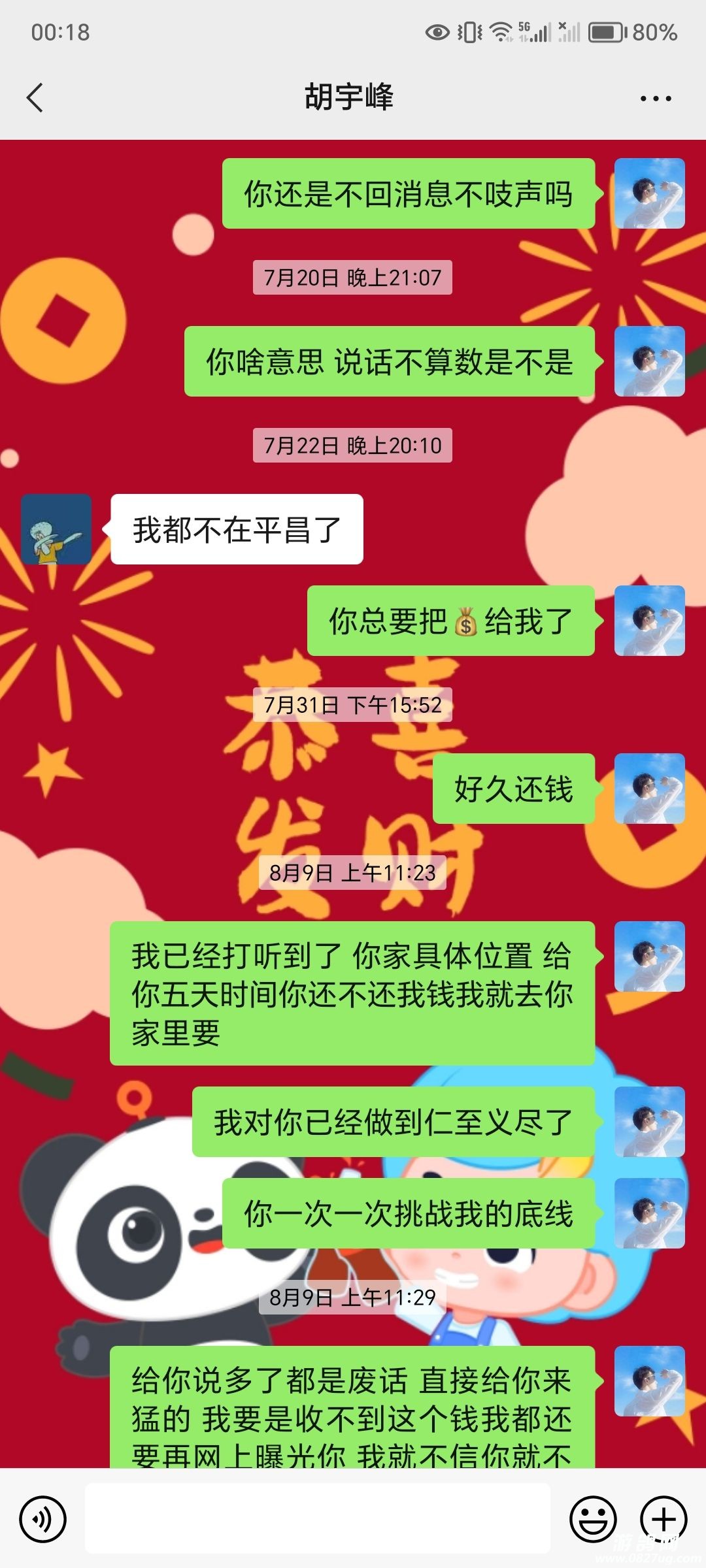Focus the message text field
The image size is (706, 1568).
point(318,1518)
